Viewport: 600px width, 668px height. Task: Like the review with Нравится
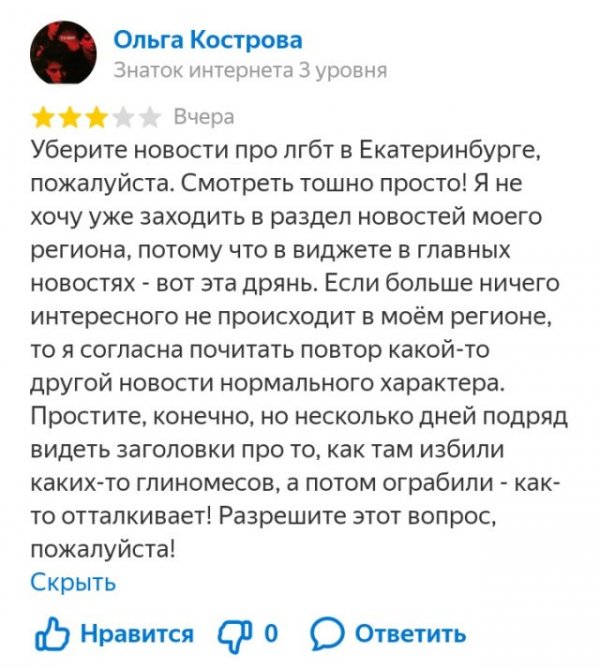point(114,633)
